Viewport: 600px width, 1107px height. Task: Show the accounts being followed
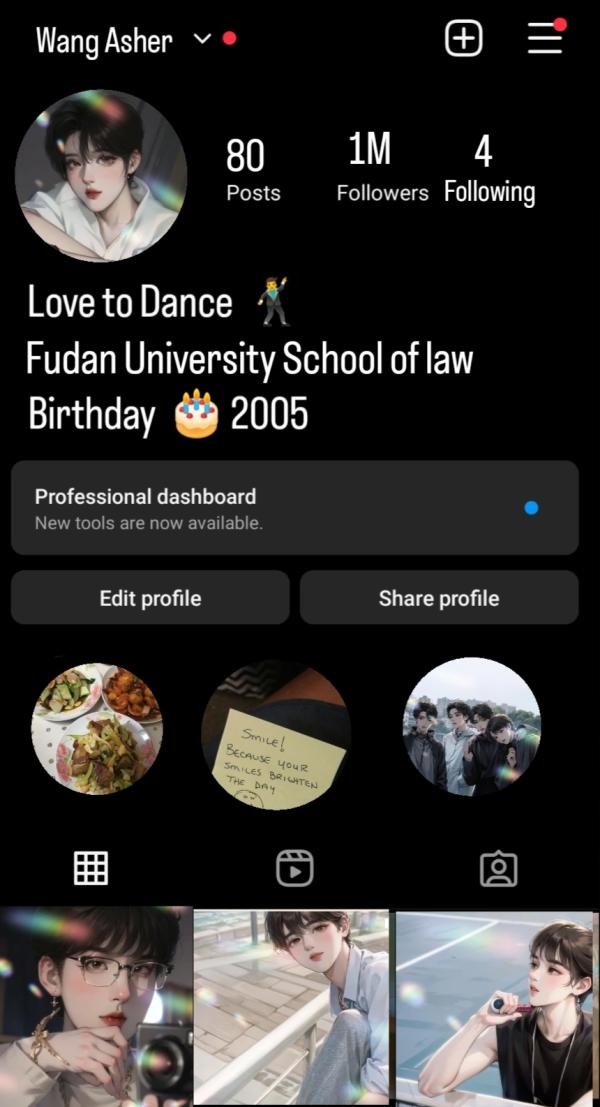(x=489, y=168)
